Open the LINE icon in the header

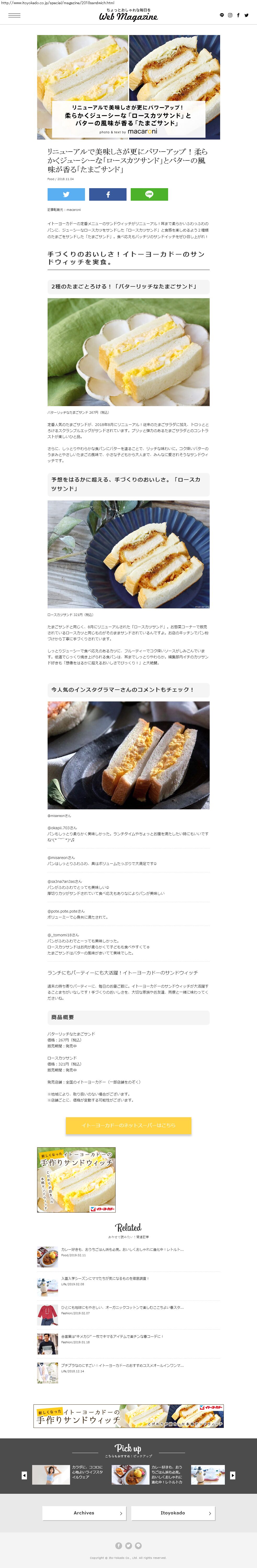pyautogui.click(x=222, y=15)
